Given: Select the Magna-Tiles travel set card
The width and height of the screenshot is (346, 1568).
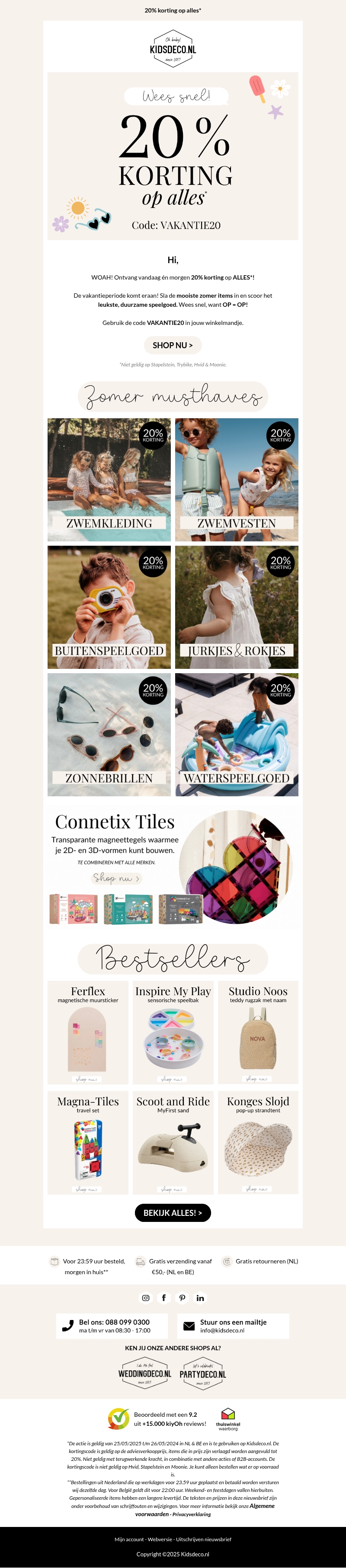Looking at the screenshot, I should [x=88, y=1142].
